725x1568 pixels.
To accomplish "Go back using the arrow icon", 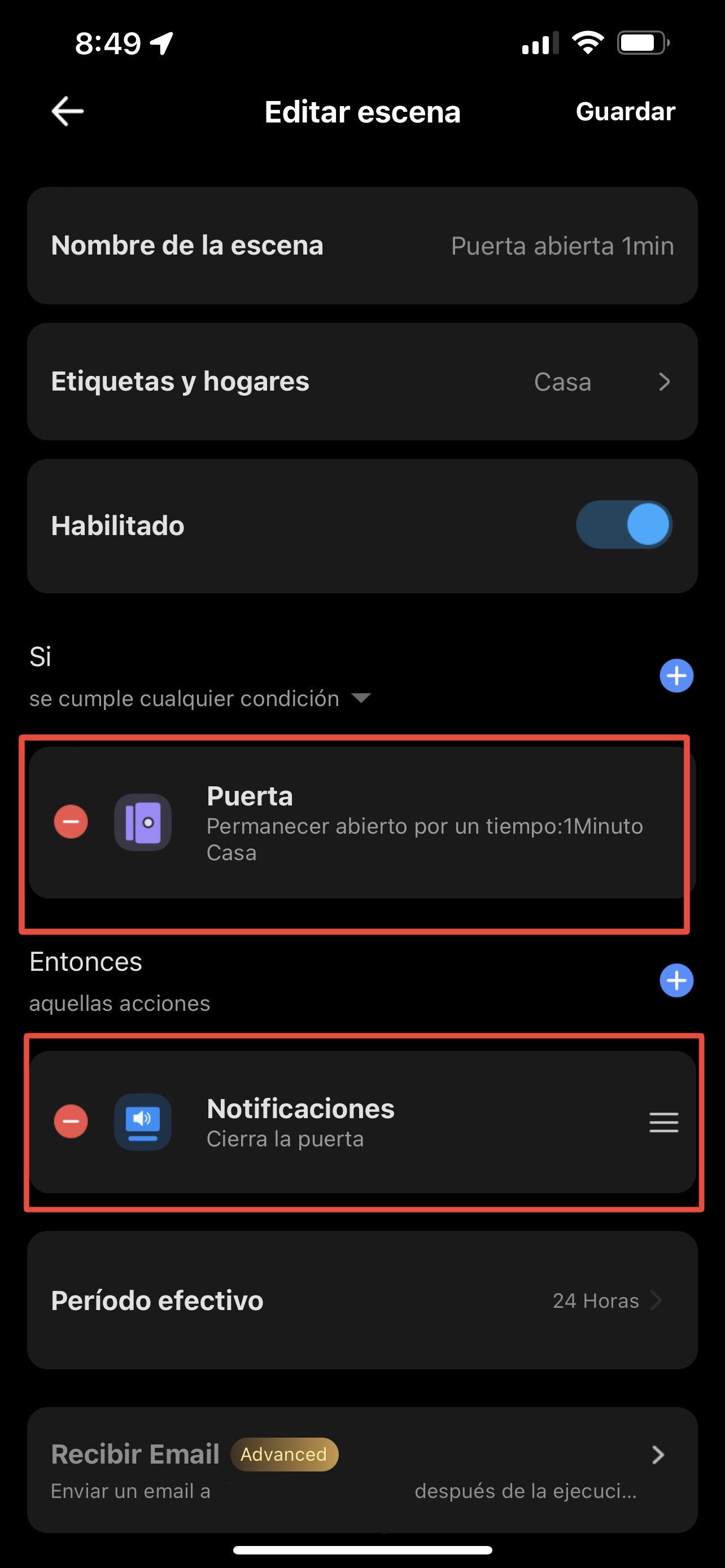I will (68, 111).
